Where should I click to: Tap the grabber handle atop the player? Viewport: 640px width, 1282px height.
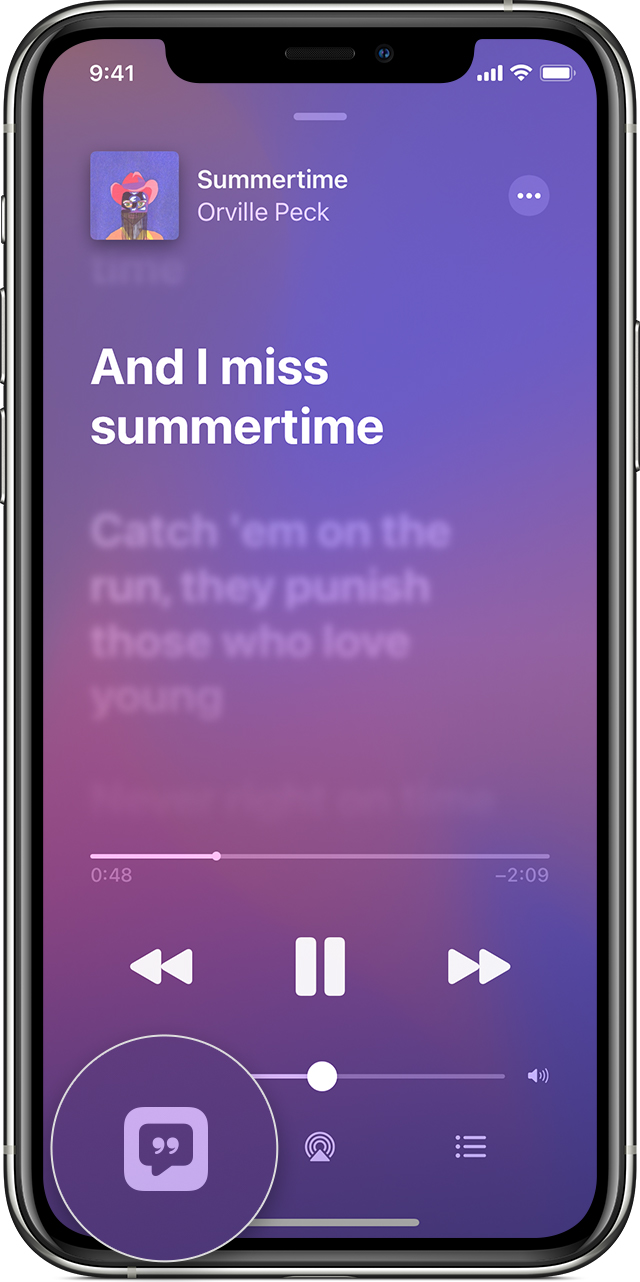320,117
